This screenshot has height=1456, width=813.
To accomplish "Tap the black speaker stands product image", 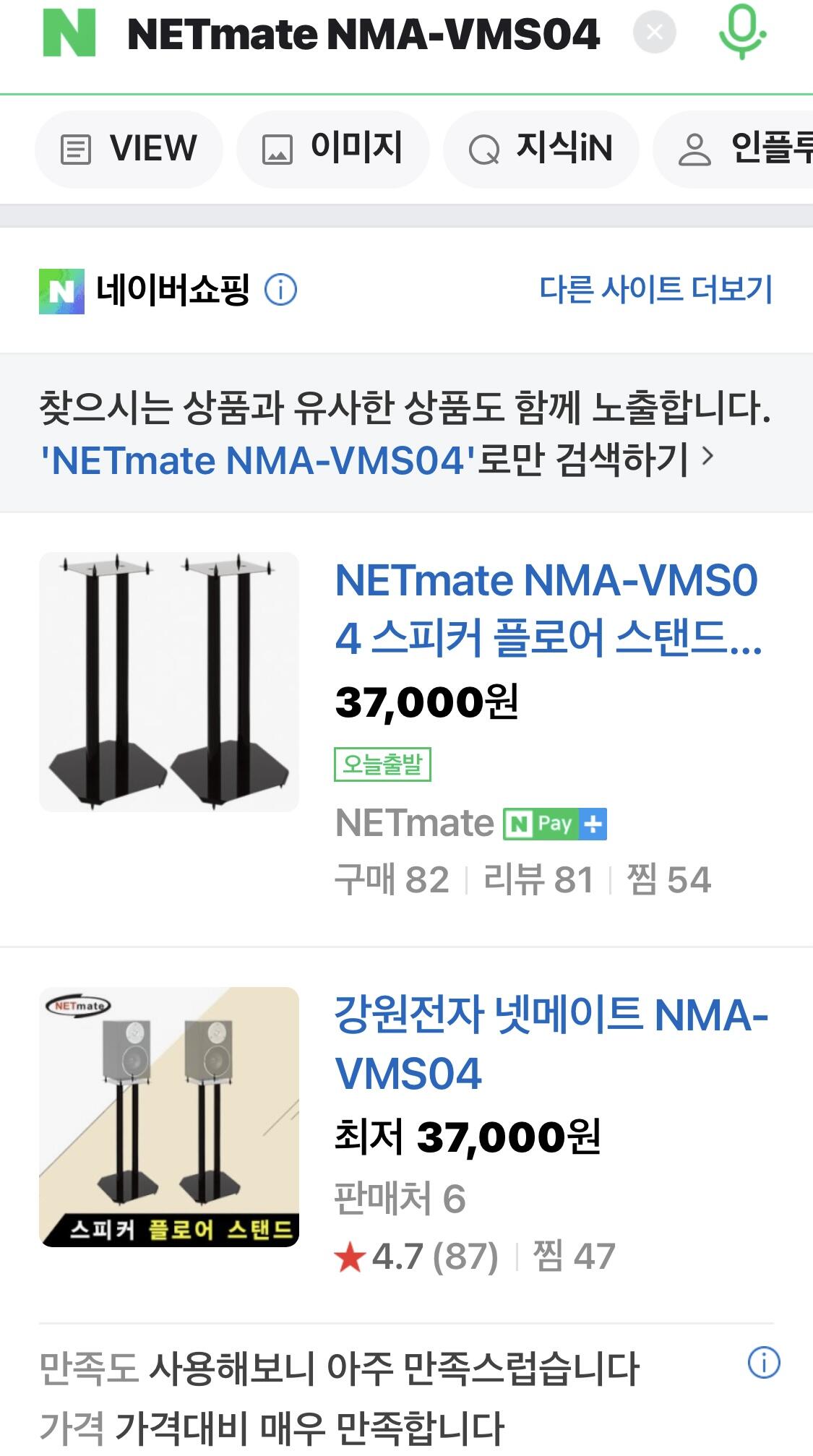I will (x=169, y=681).
